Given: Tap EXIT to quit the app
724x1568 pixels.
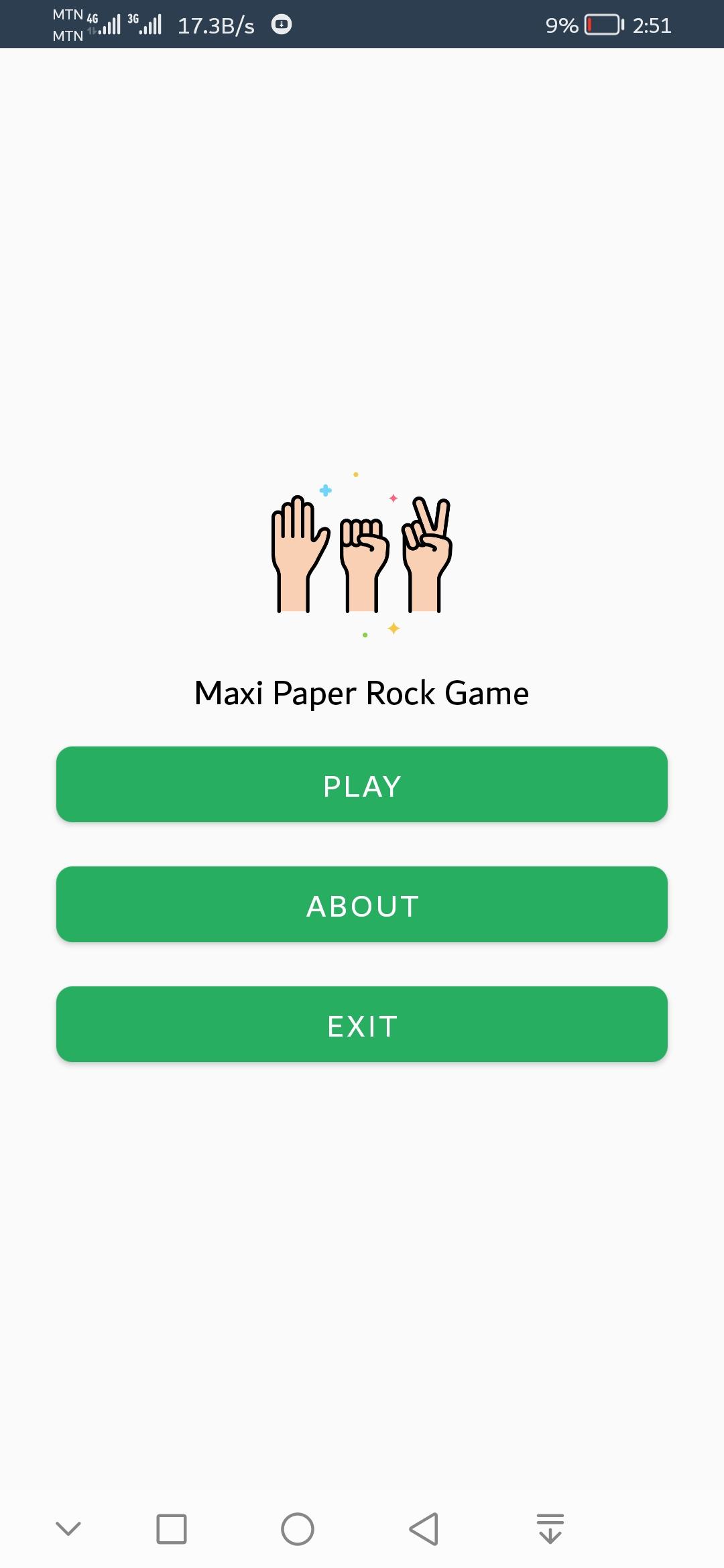Looking at the screenshot, I should point(362,1025).
